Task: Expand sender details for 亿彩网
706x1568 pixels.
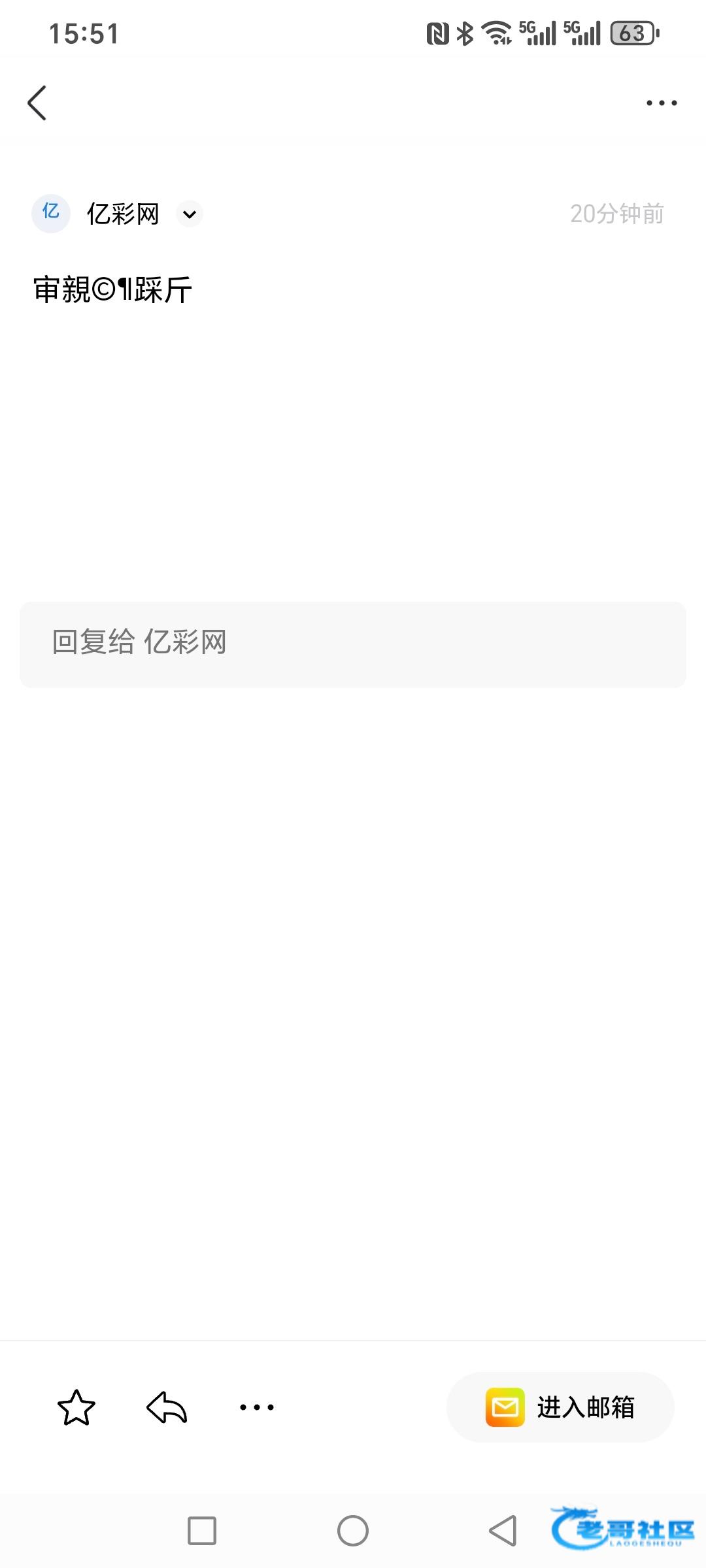Action: click(190, 214)
